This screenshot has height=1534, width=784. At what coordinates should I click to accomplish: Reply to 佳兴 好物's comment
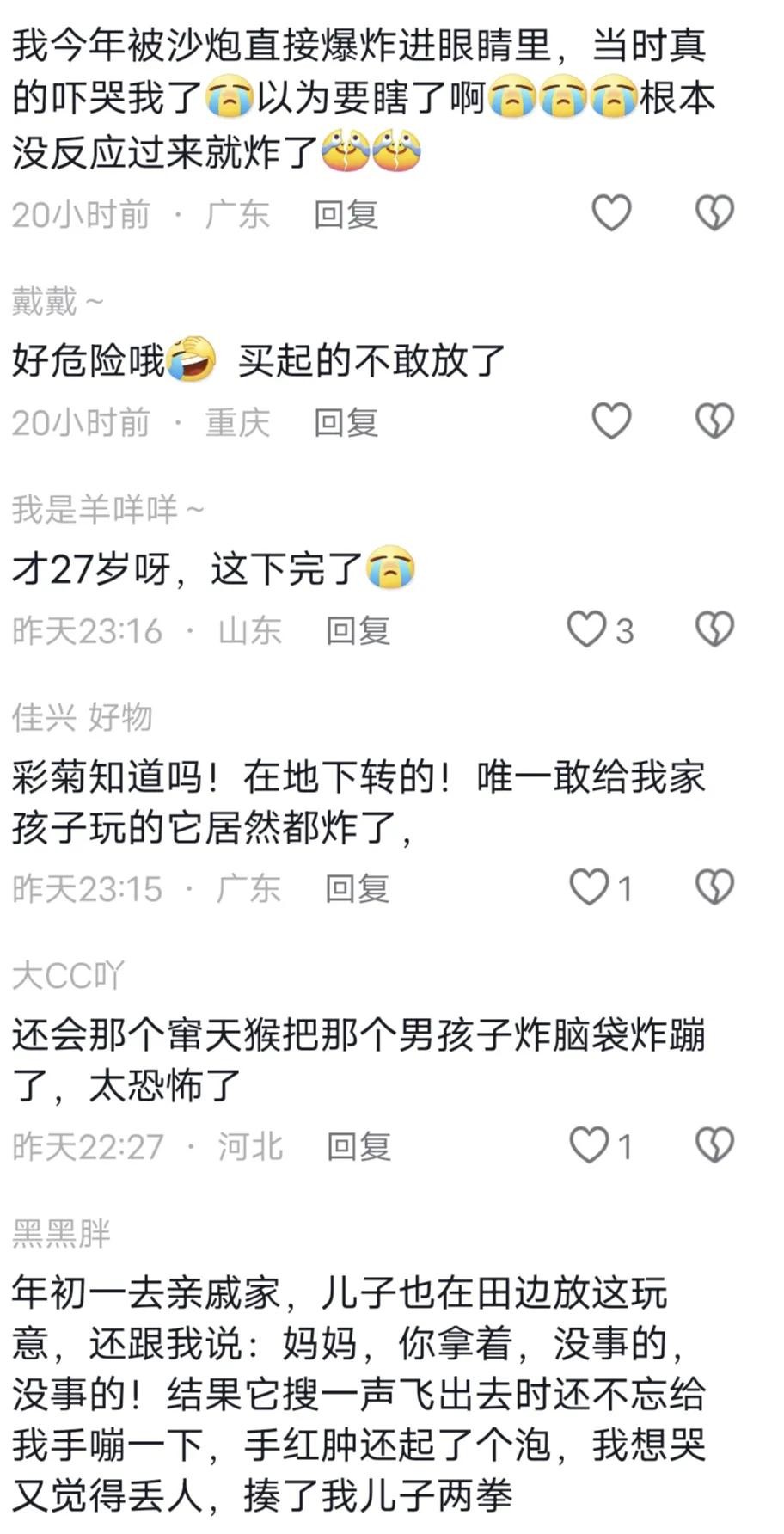coord(358,888)
